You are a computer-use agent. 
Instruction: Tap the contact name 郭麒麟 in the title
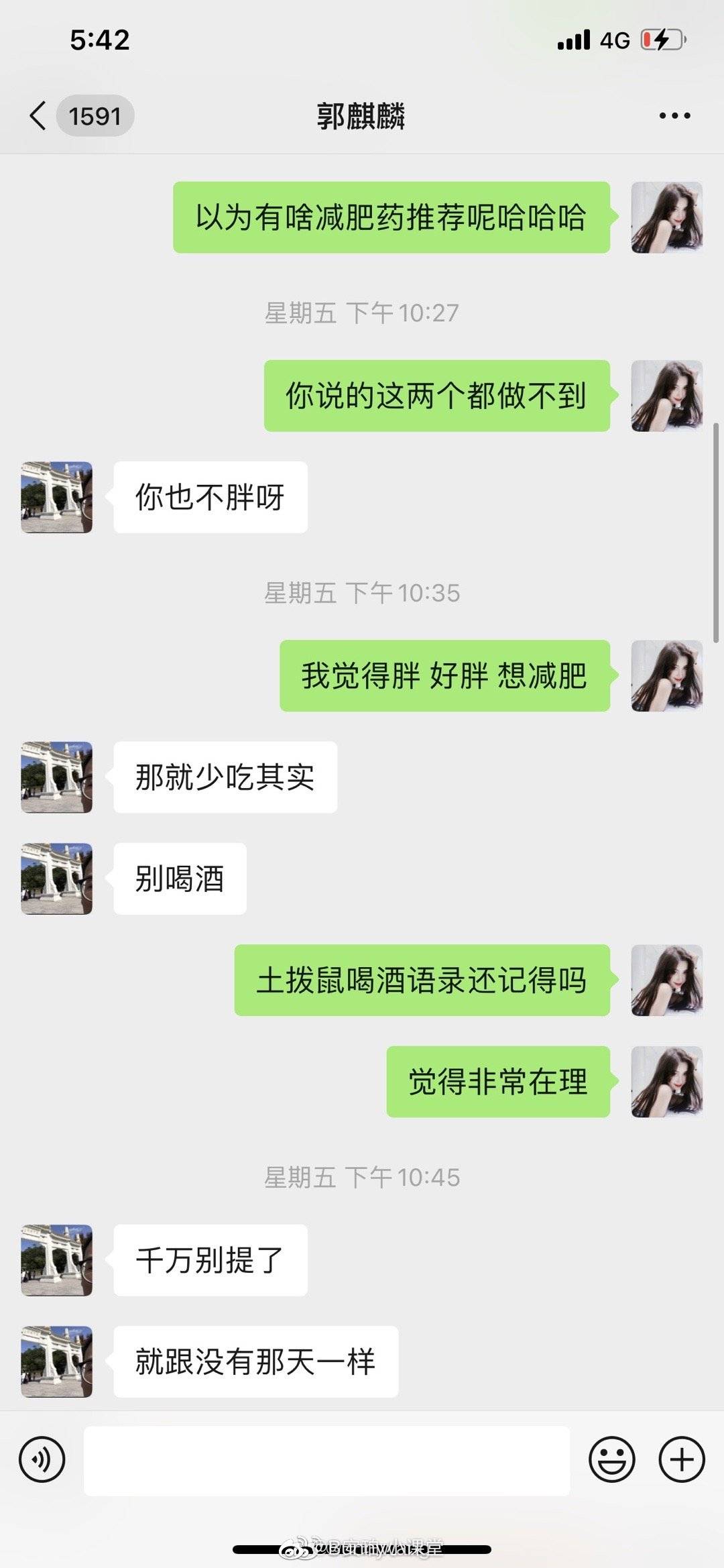(x=362, y=115)
